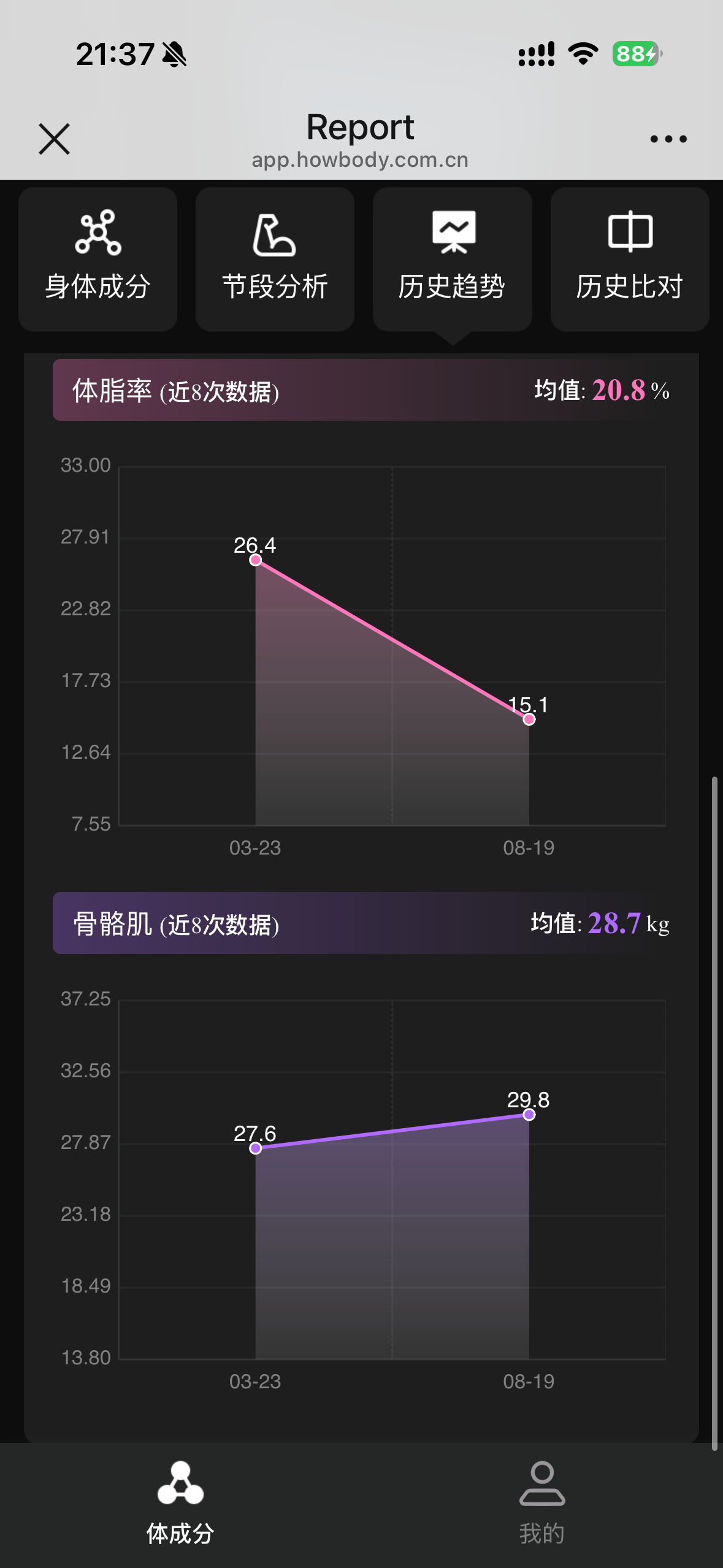Select the 29.8 point in 骨骼肌 chart

click(529, 1115)
